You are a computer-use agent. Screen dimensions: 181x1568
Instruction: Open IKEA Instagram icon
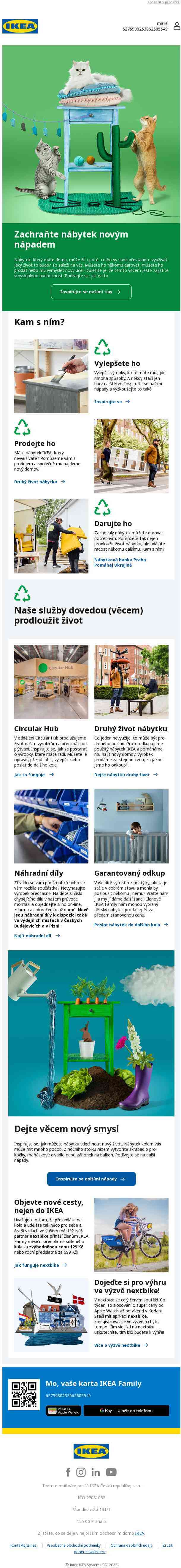[x=81, y=1472]
